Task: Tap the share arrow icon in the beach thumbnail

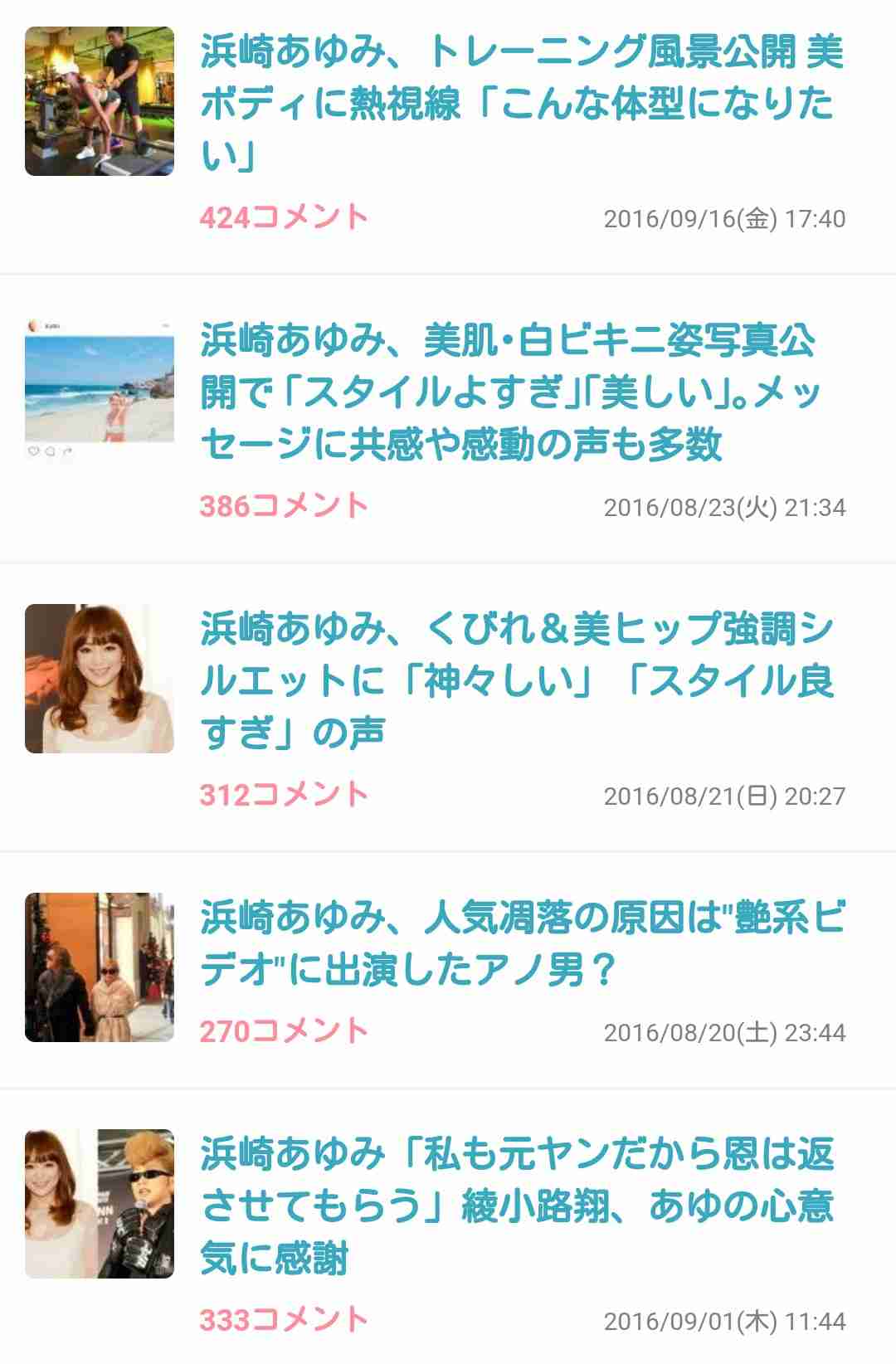Action: [66, 451]
